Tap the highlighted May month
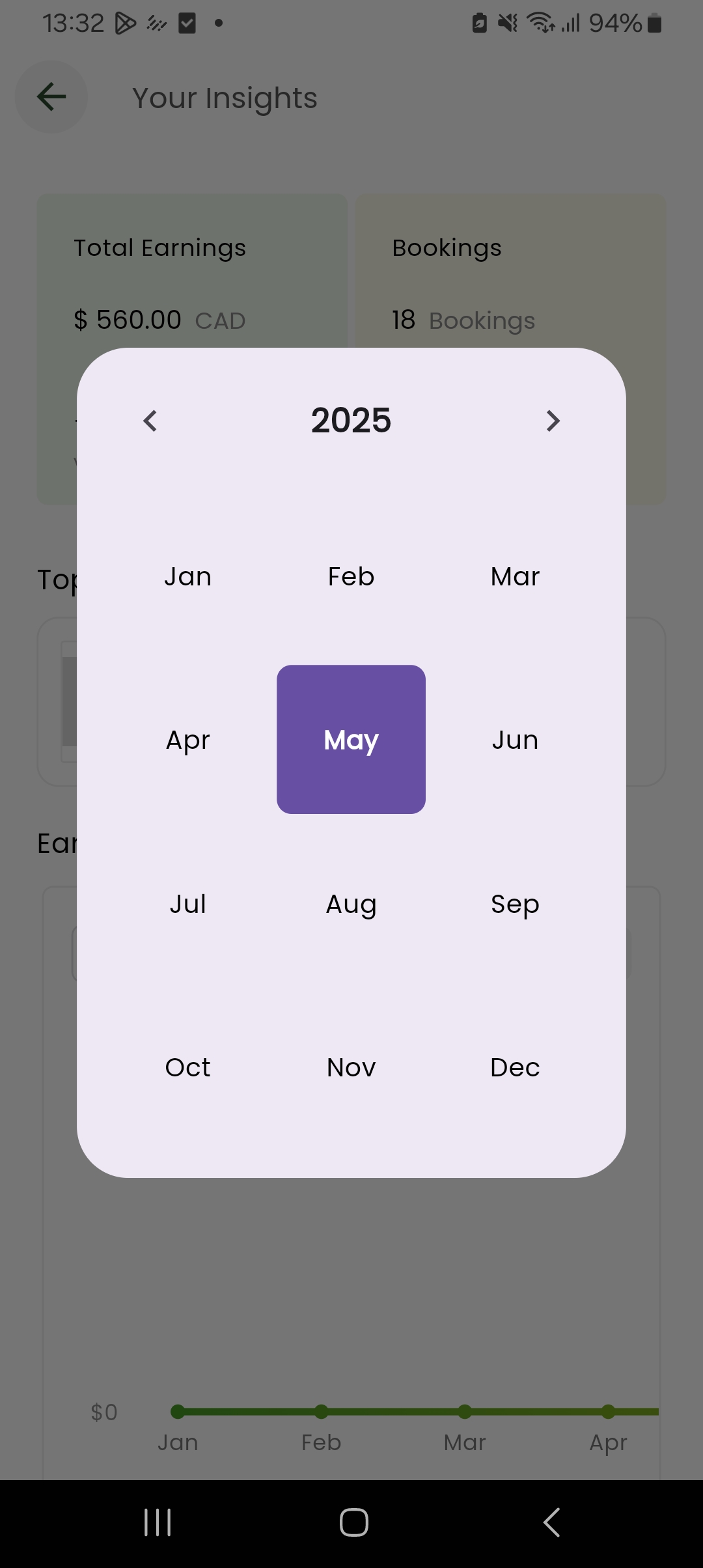Viewport: 703px width, 1568px height. (351, 740)
